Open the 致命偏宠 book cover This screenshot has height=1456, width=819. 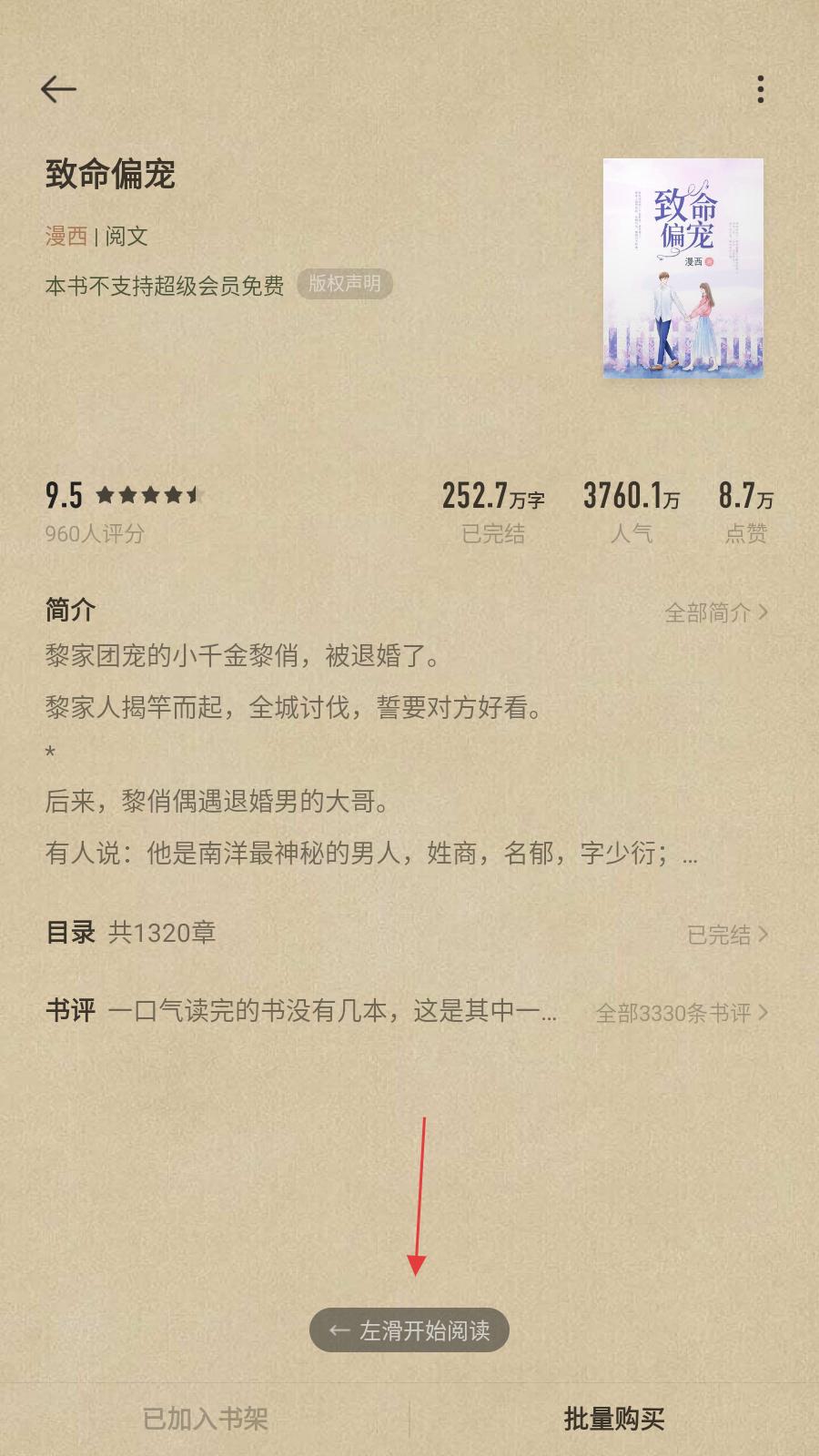coord(682,268)
